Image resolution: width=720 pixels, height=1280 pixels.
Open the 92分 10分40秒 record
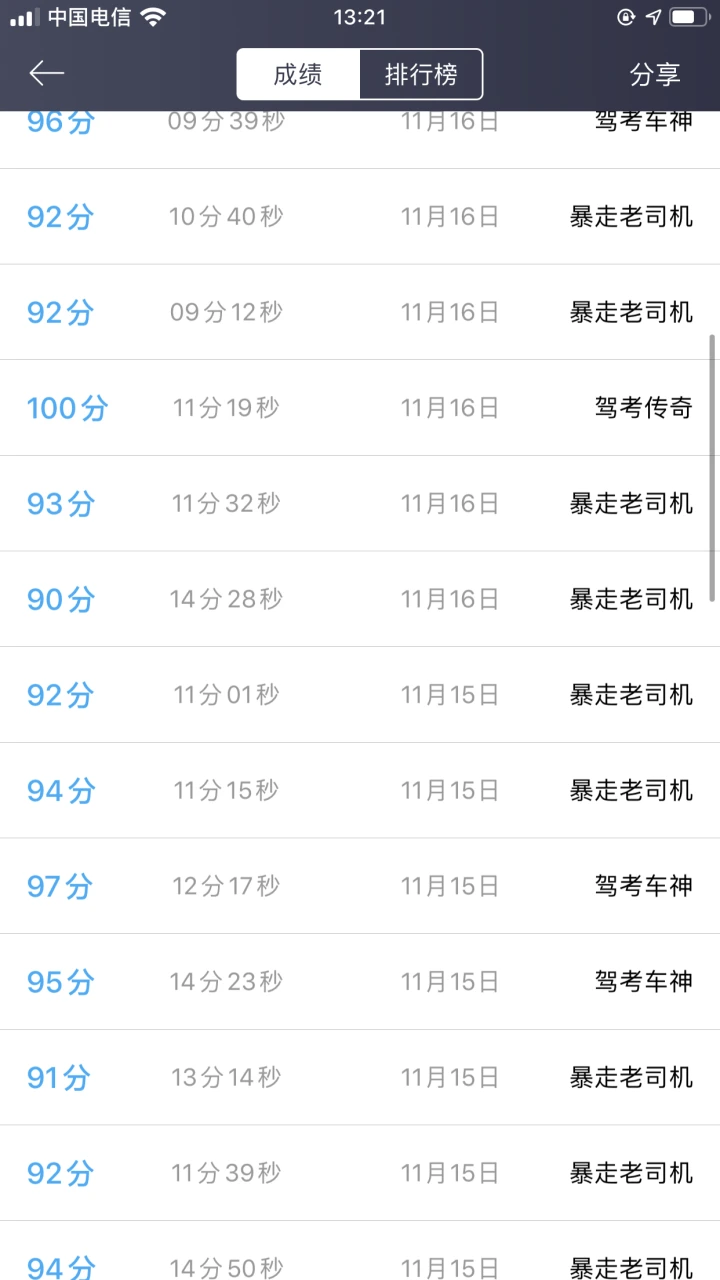(x=360, y=217)
